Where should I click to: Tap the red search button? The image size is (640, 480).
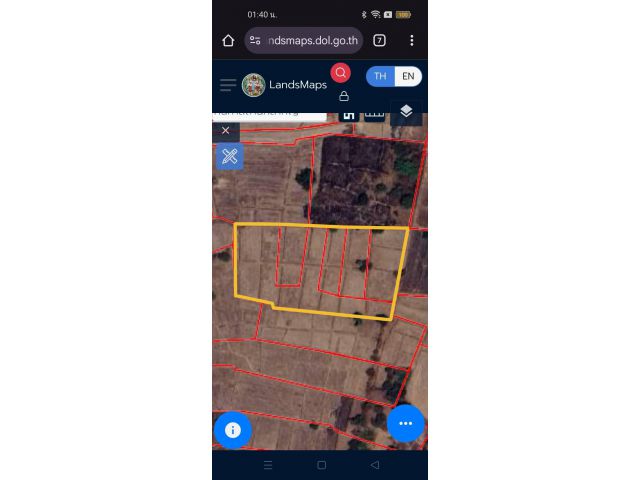[x=341, y=73]
